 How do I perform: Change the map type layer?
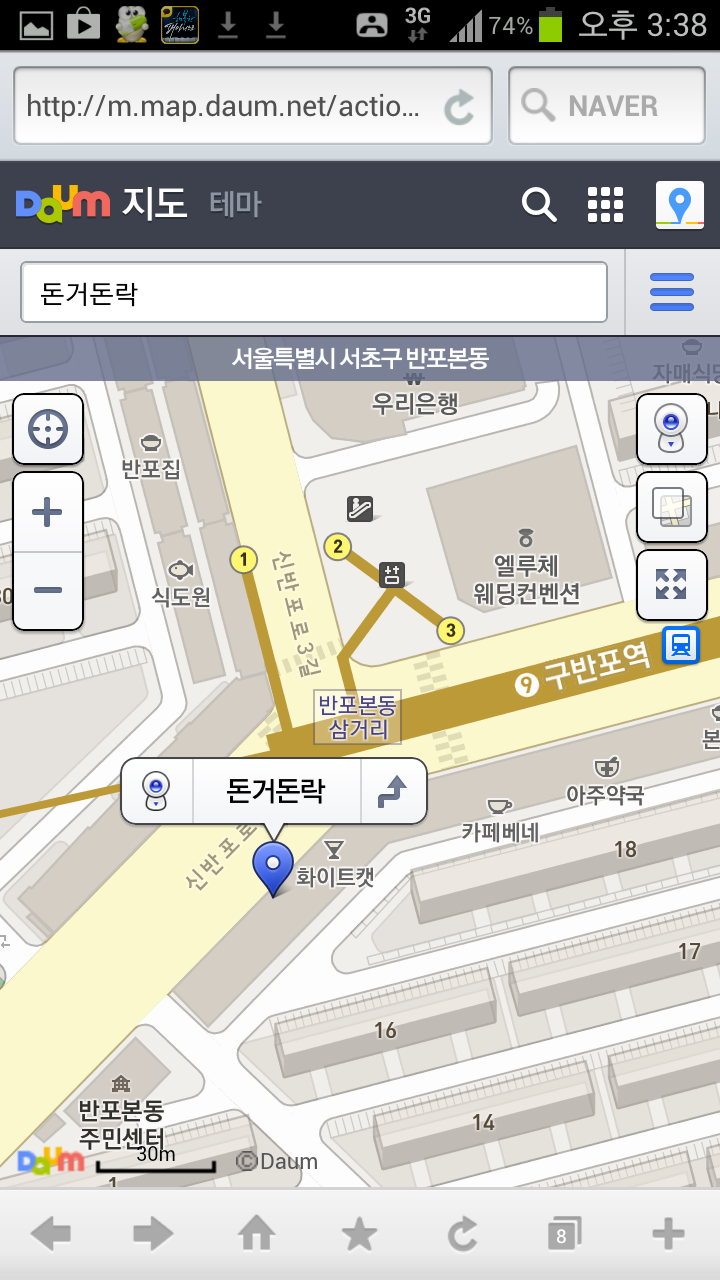click(x=671, y=506)
